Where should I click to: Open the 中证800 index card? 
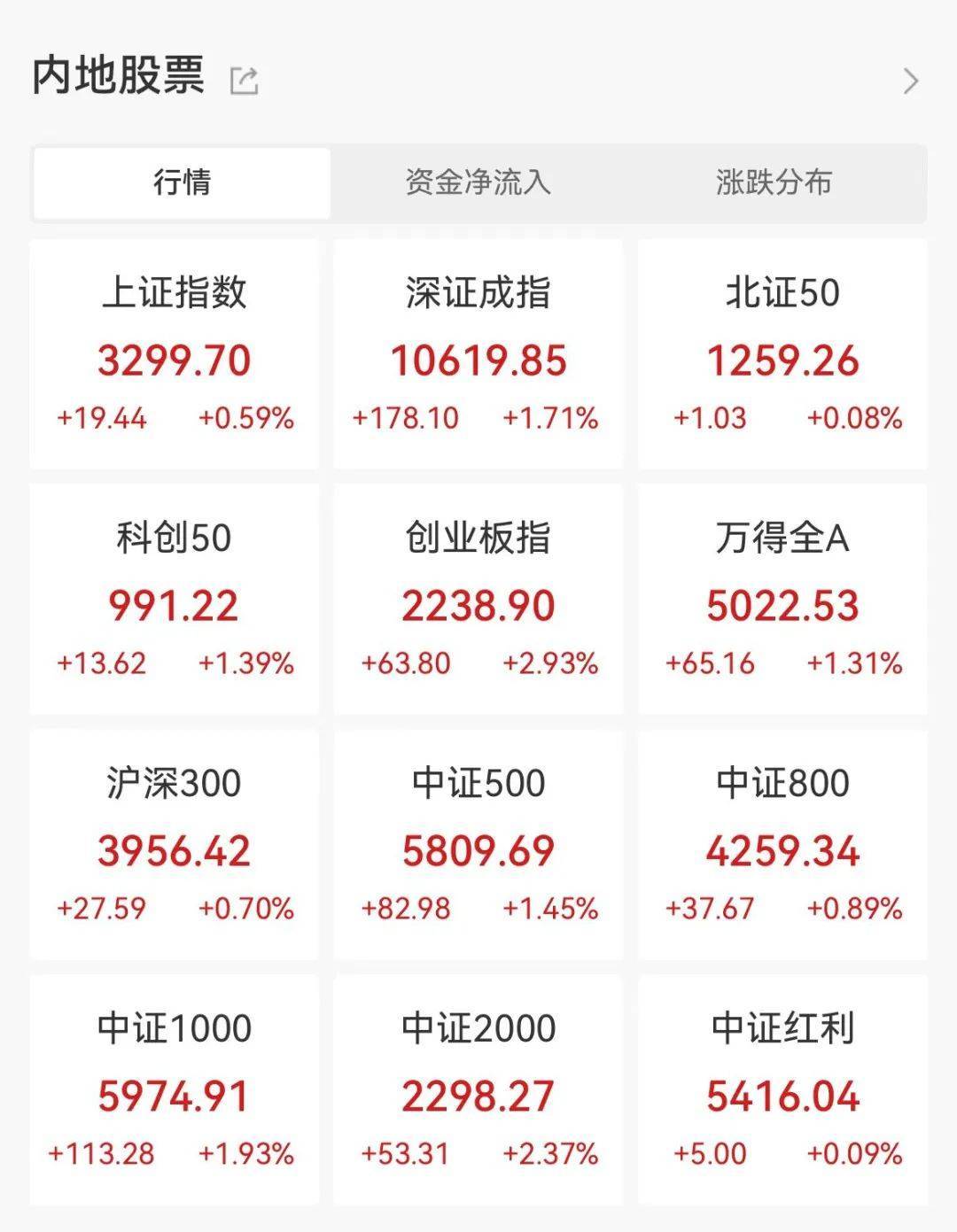pos(782,845)
